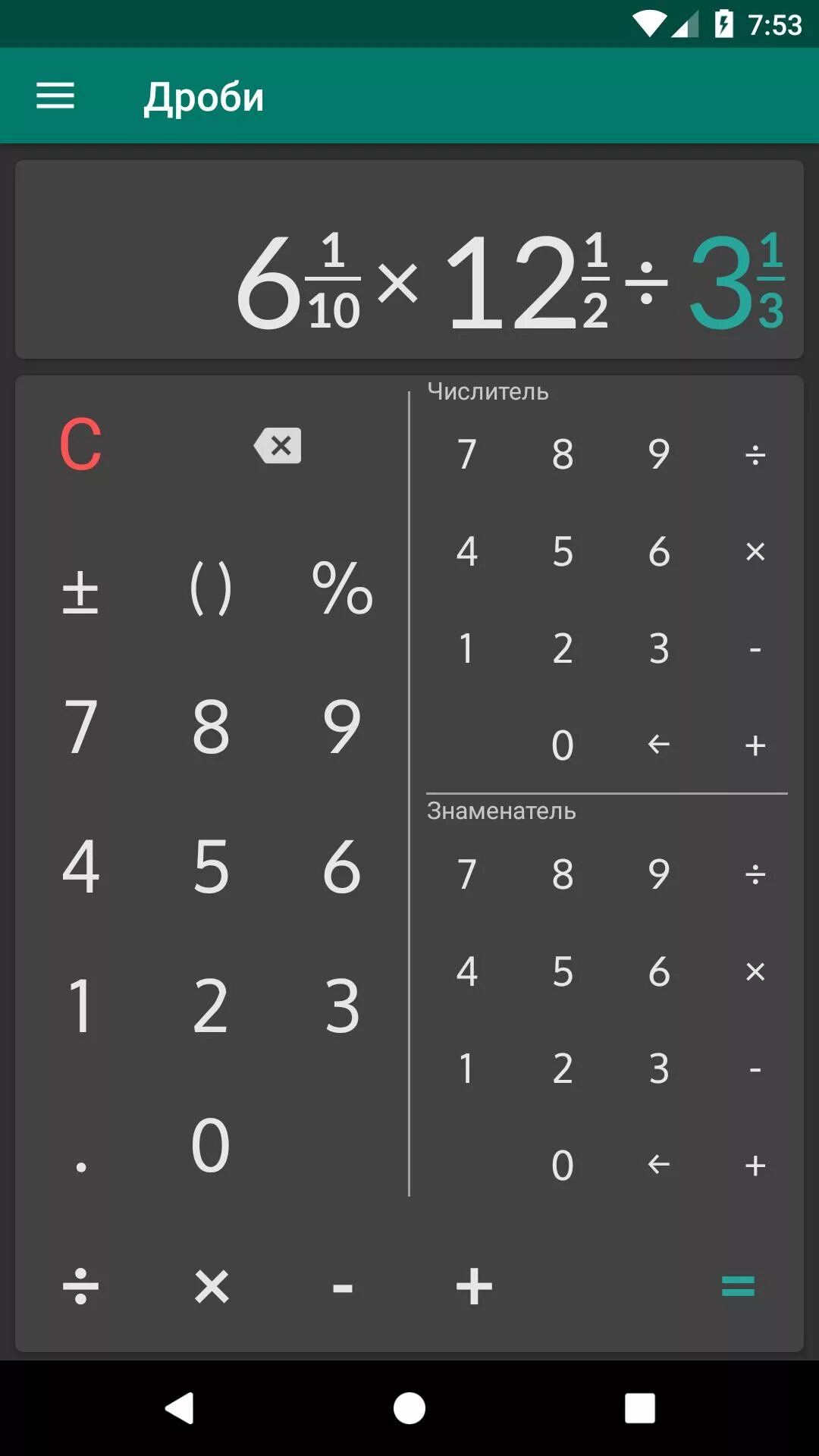Calculate result with the equals key

pos(737,1286)
